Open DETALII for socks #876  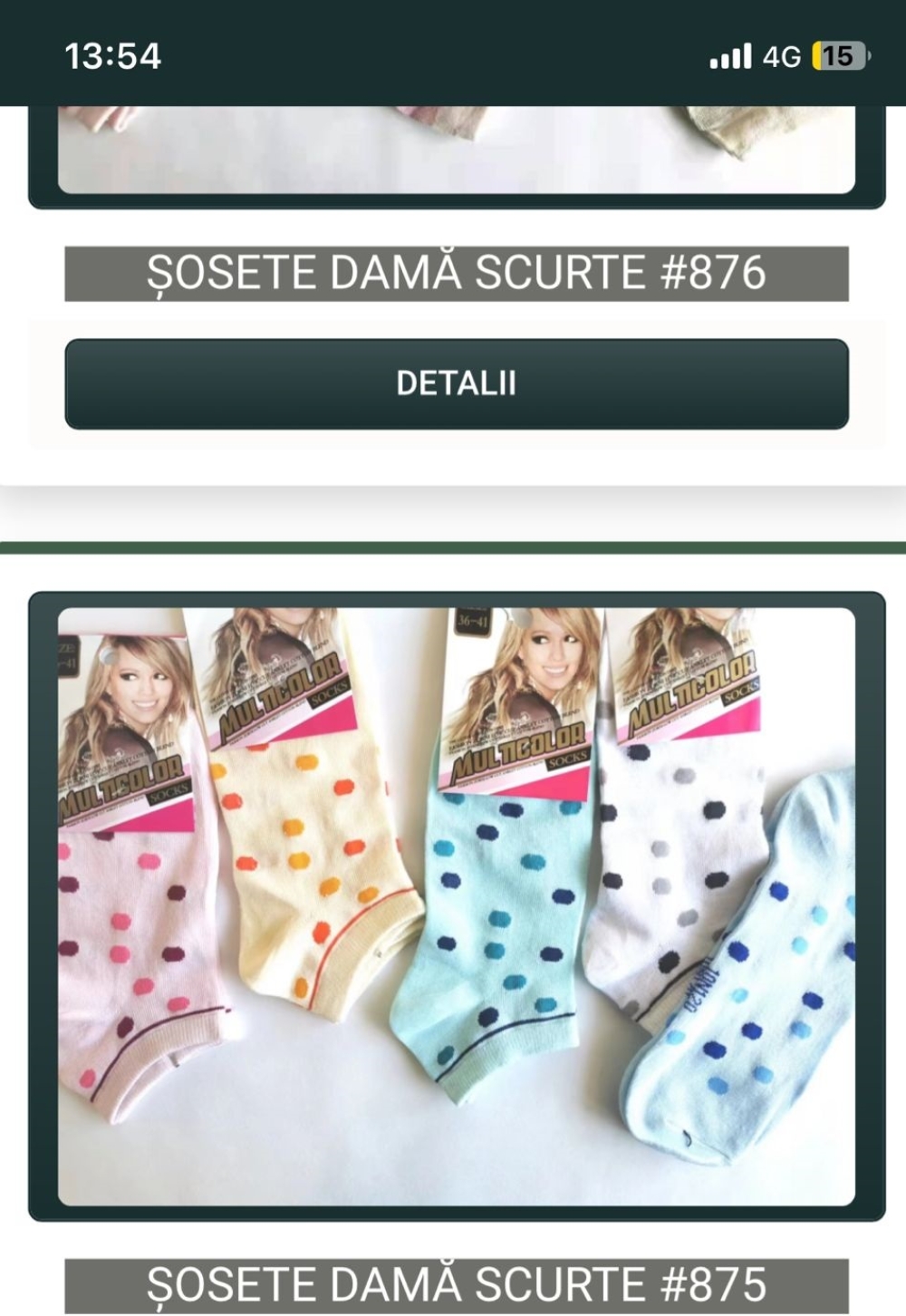(x=457, y=383)
